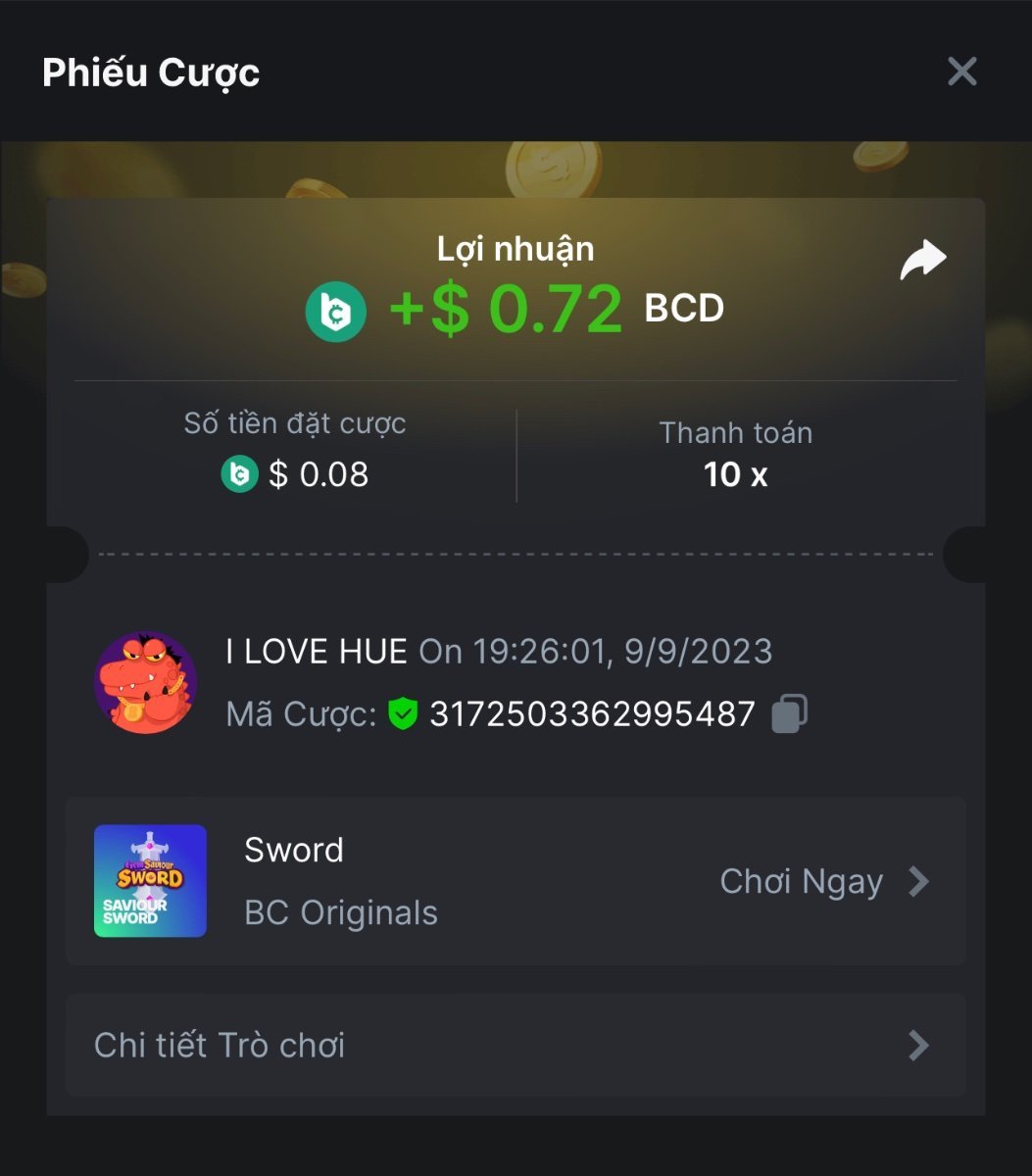Copy the Mã Cược bet ID
The image size is (1032, 1176).
789,713
